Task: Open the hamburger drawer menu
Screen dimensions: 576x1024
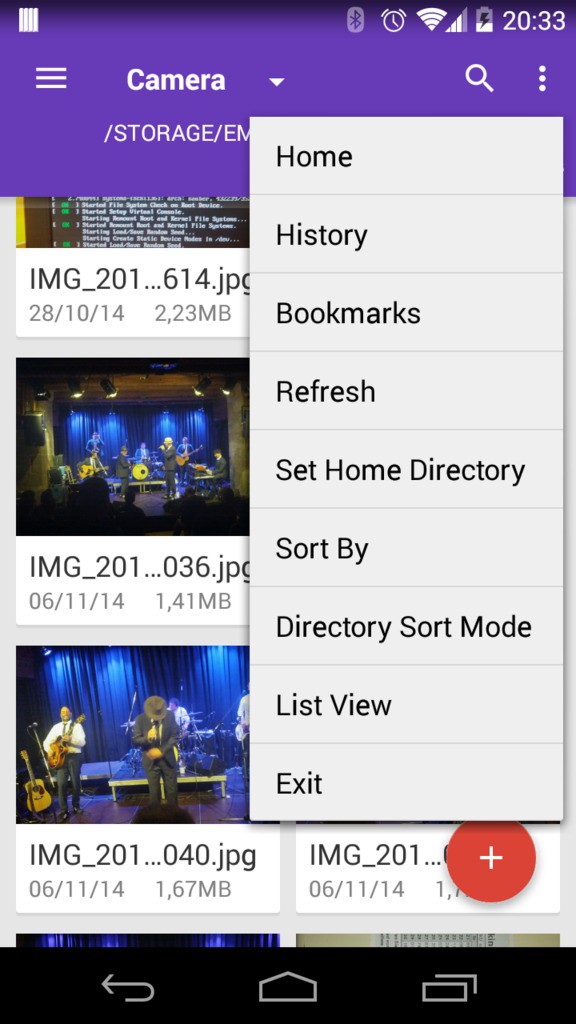Action: (51, 79)
